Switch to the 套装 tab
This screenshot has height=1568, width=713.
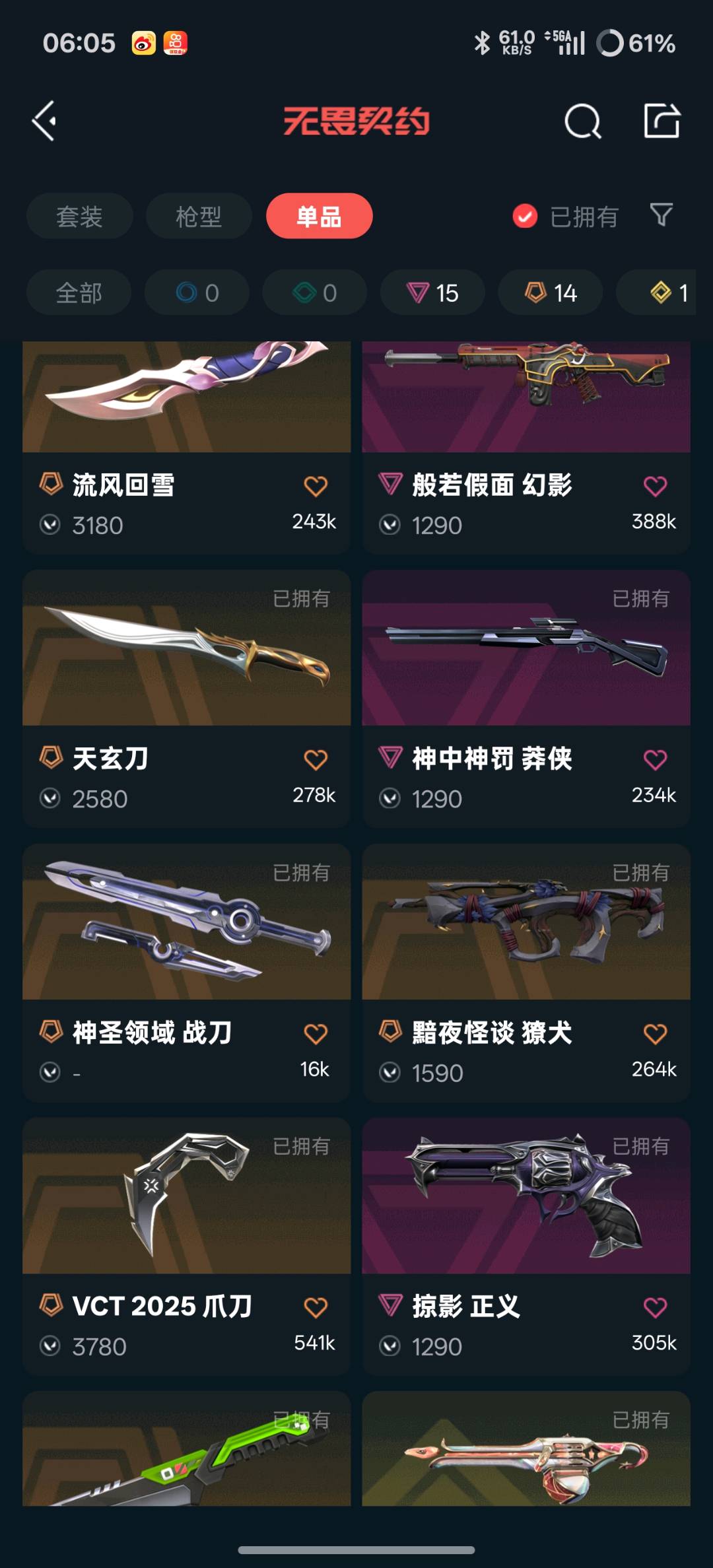coord(79,217)
